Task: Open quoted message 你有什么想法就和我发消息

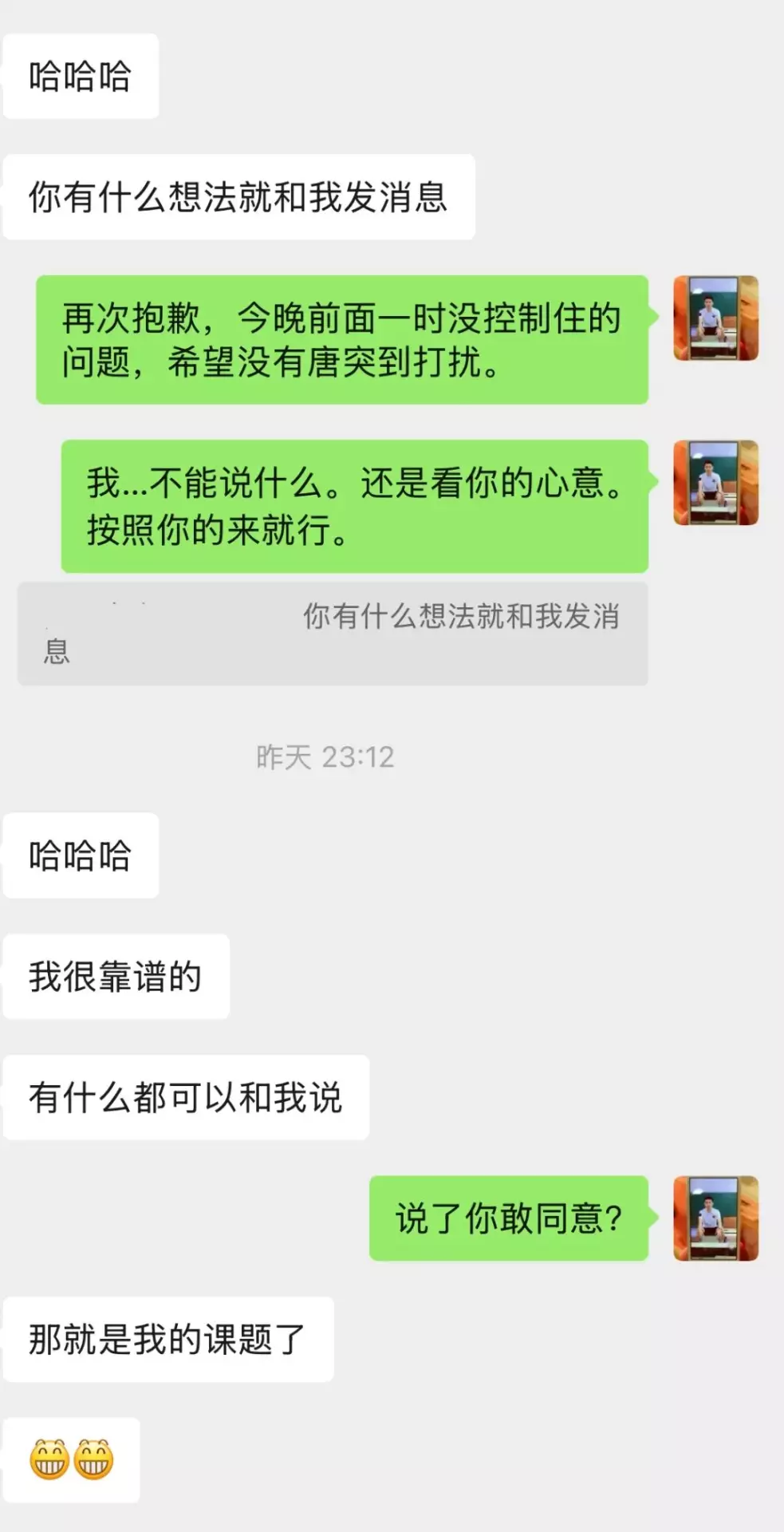Action: [x=333, y=634]
